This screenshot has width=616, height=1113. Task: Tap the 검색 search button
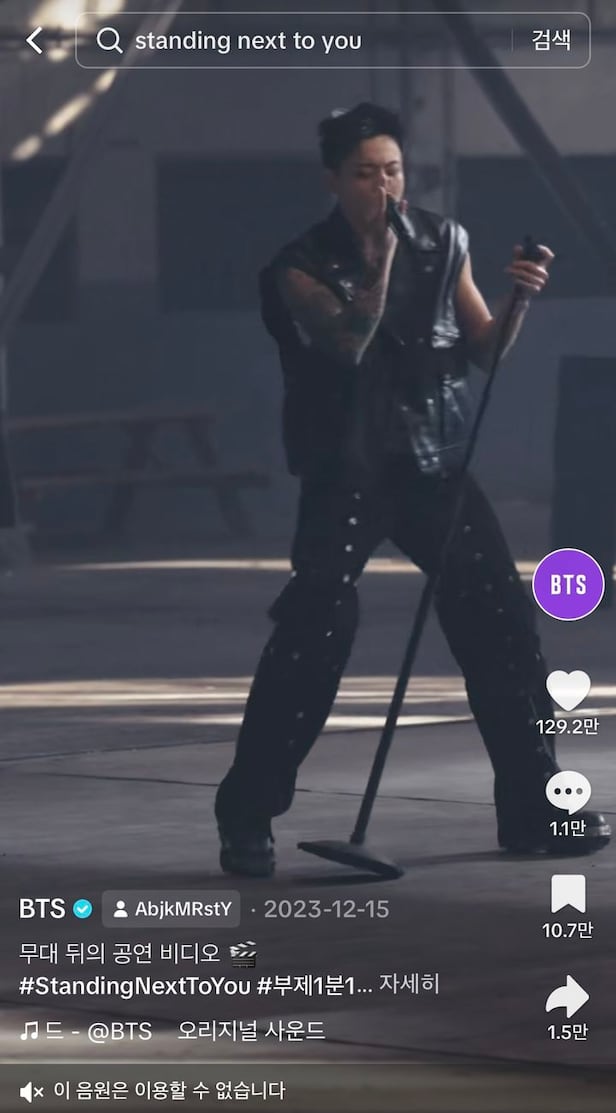[x=551, y=41]
